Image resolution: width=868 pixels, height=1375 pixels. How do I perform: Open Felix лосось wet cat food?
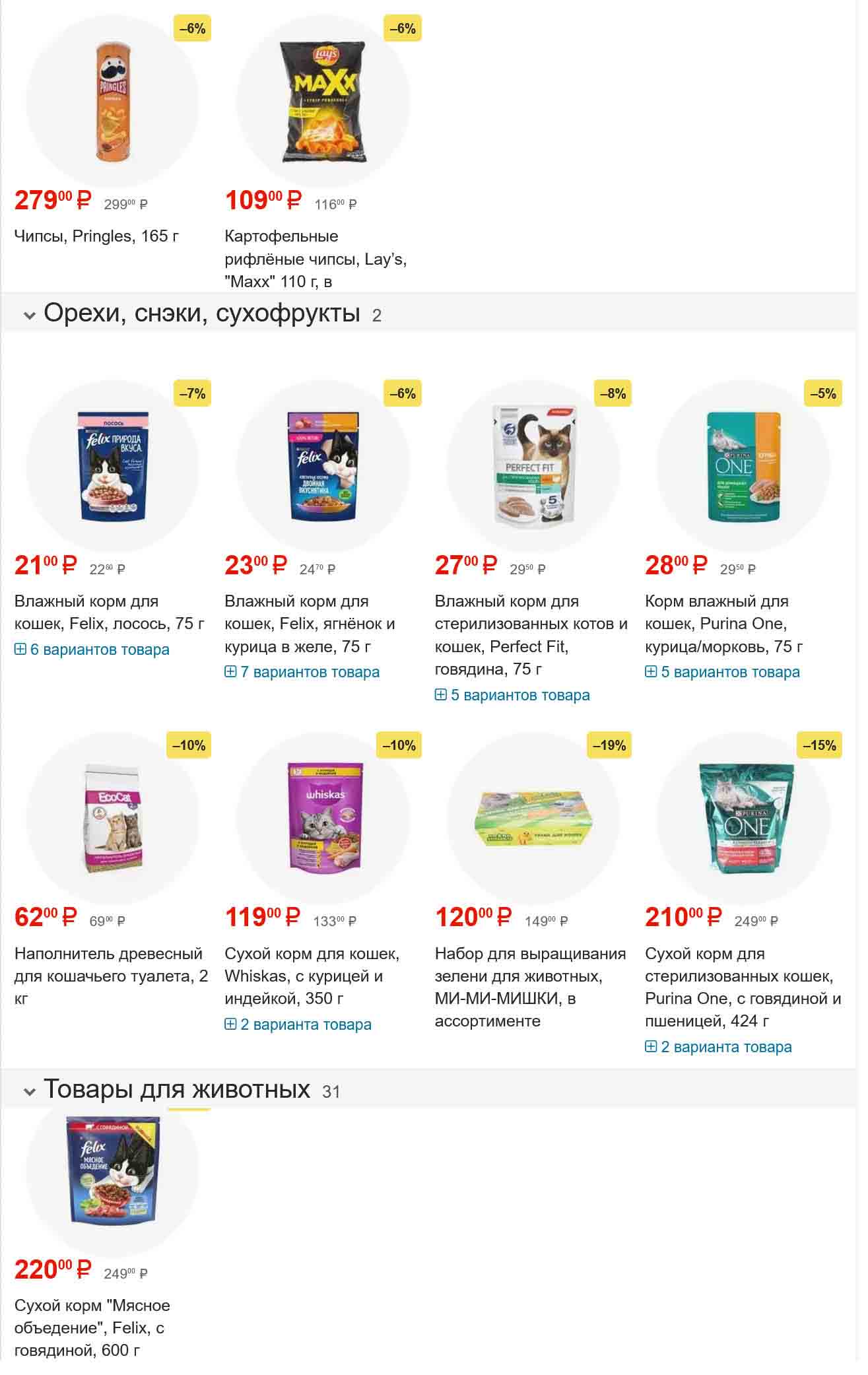pos(109,612)
